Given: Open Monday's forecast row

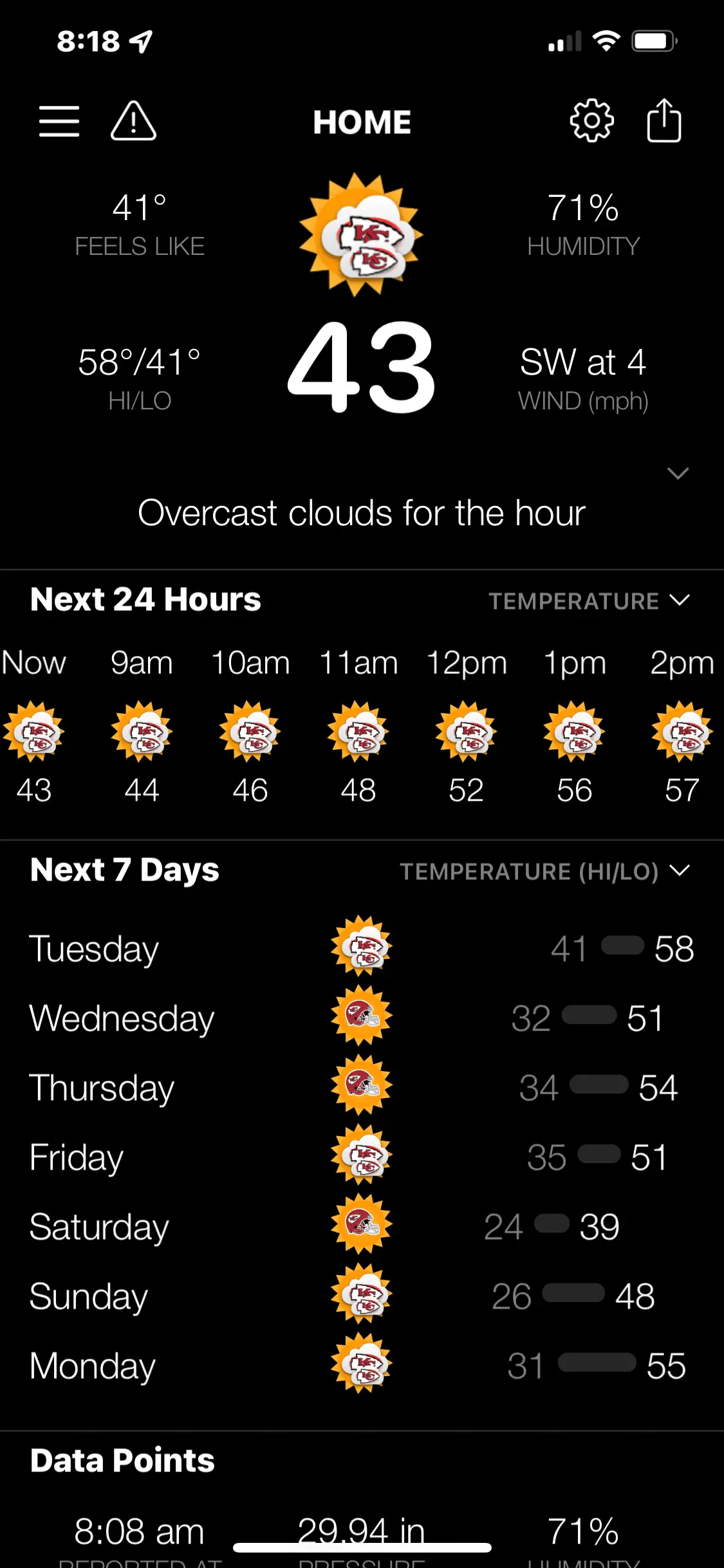Looking at the screenshot, I should 362,1366.
